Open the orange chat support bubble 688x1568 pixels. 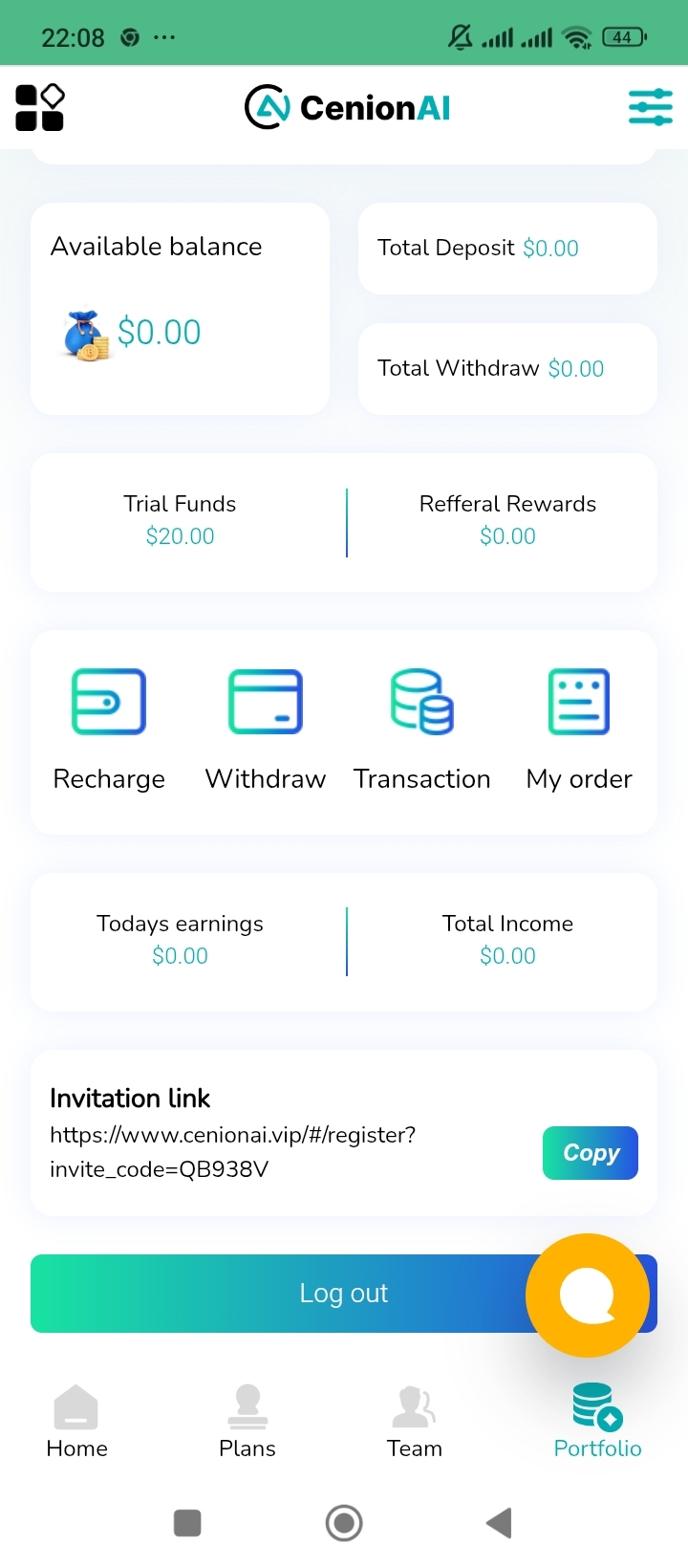pos(588,1296)
